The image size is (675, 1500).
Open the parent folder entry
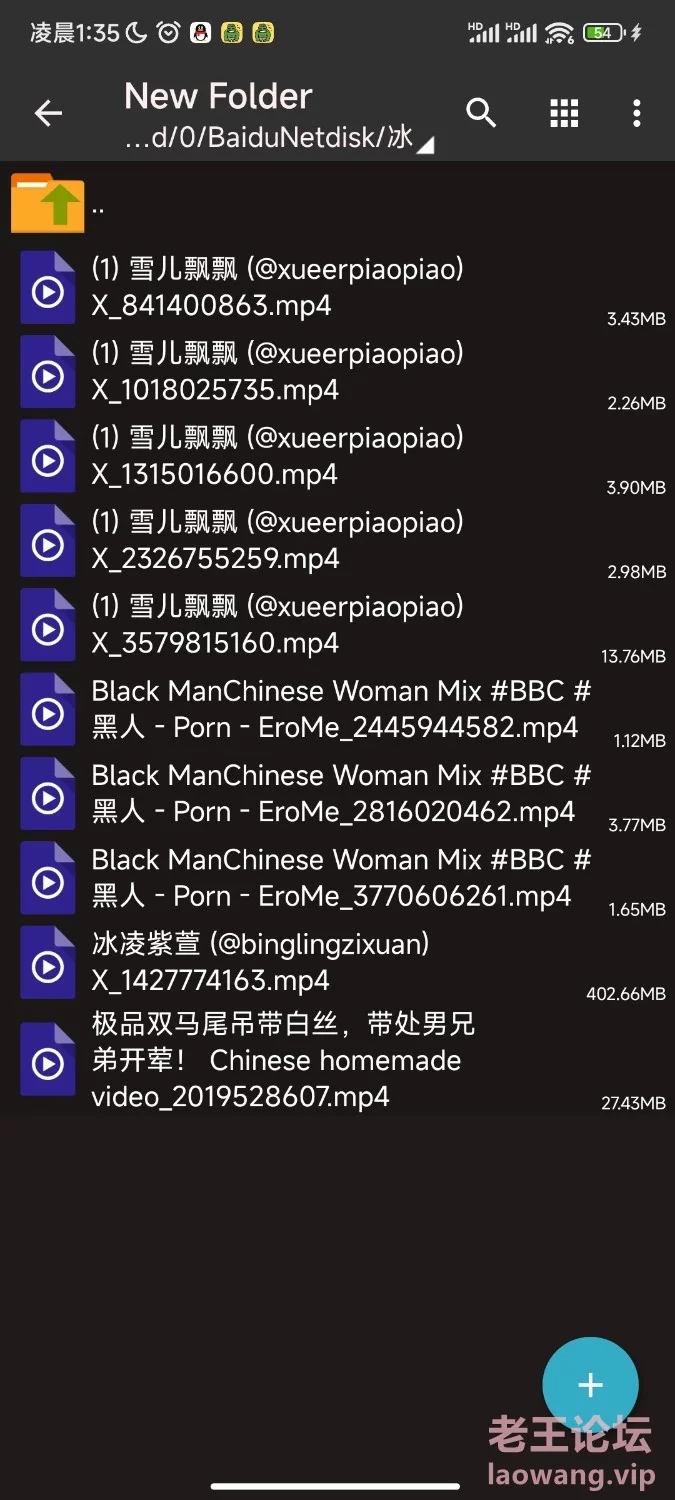point(337,203)
